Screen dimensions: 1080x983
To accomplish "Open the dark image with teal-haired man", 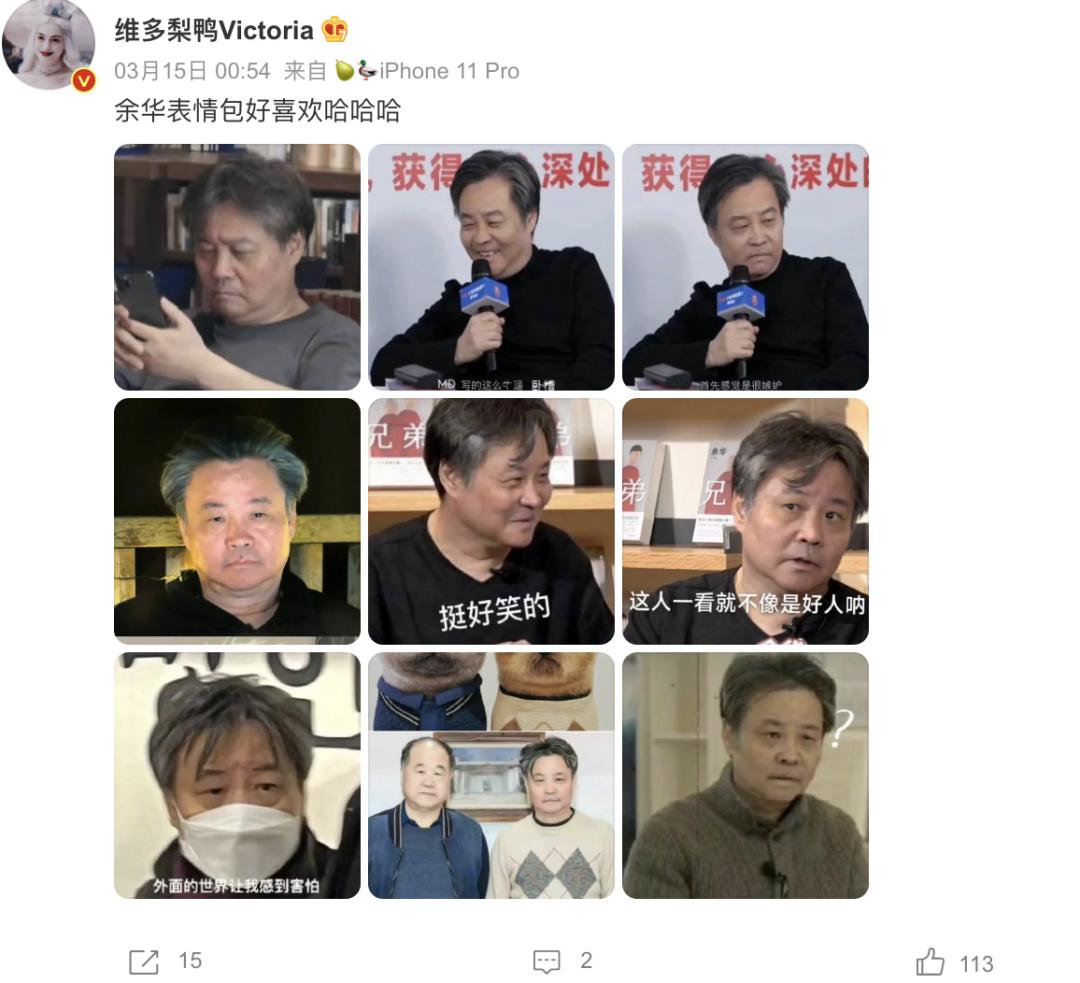I will (237, 521).
